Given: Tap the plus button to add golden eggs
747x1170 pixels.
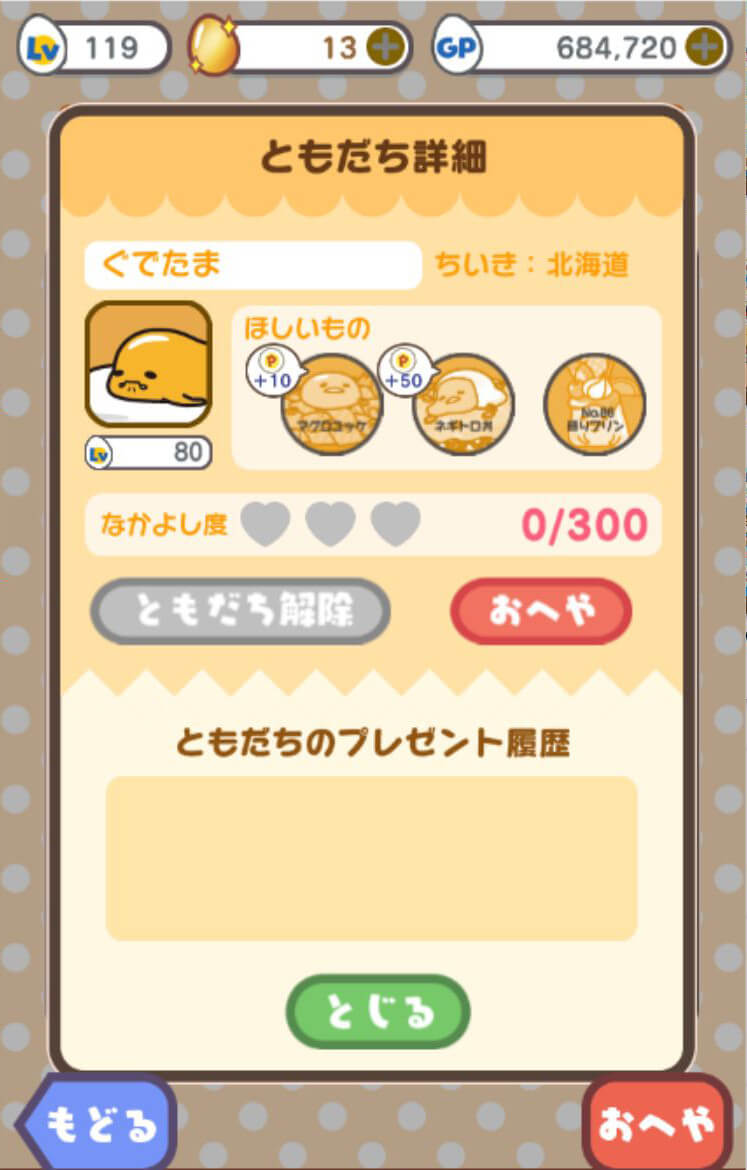Looking at the screenshot, I should (385, 48).
